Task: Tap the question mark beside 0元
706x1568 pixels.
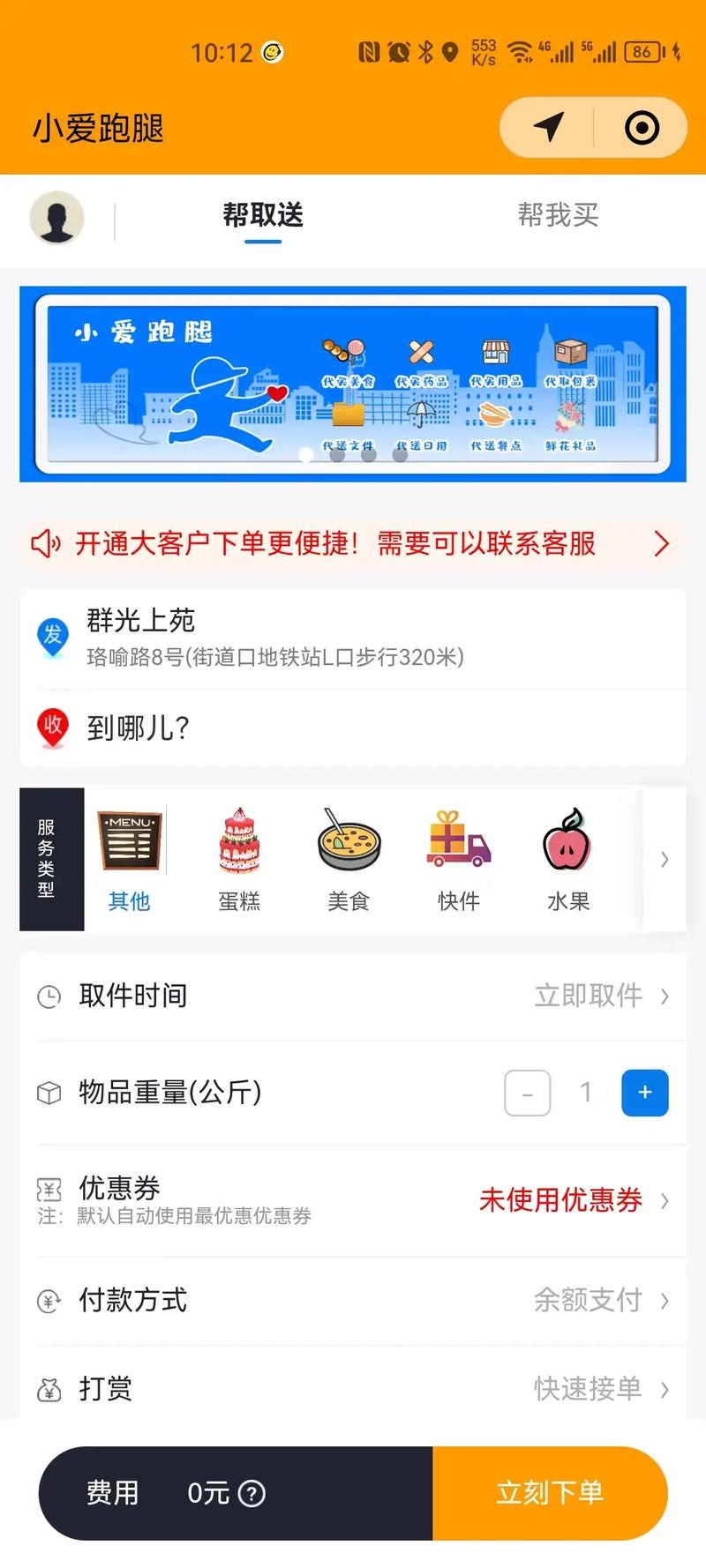Action: point(252,1493)
